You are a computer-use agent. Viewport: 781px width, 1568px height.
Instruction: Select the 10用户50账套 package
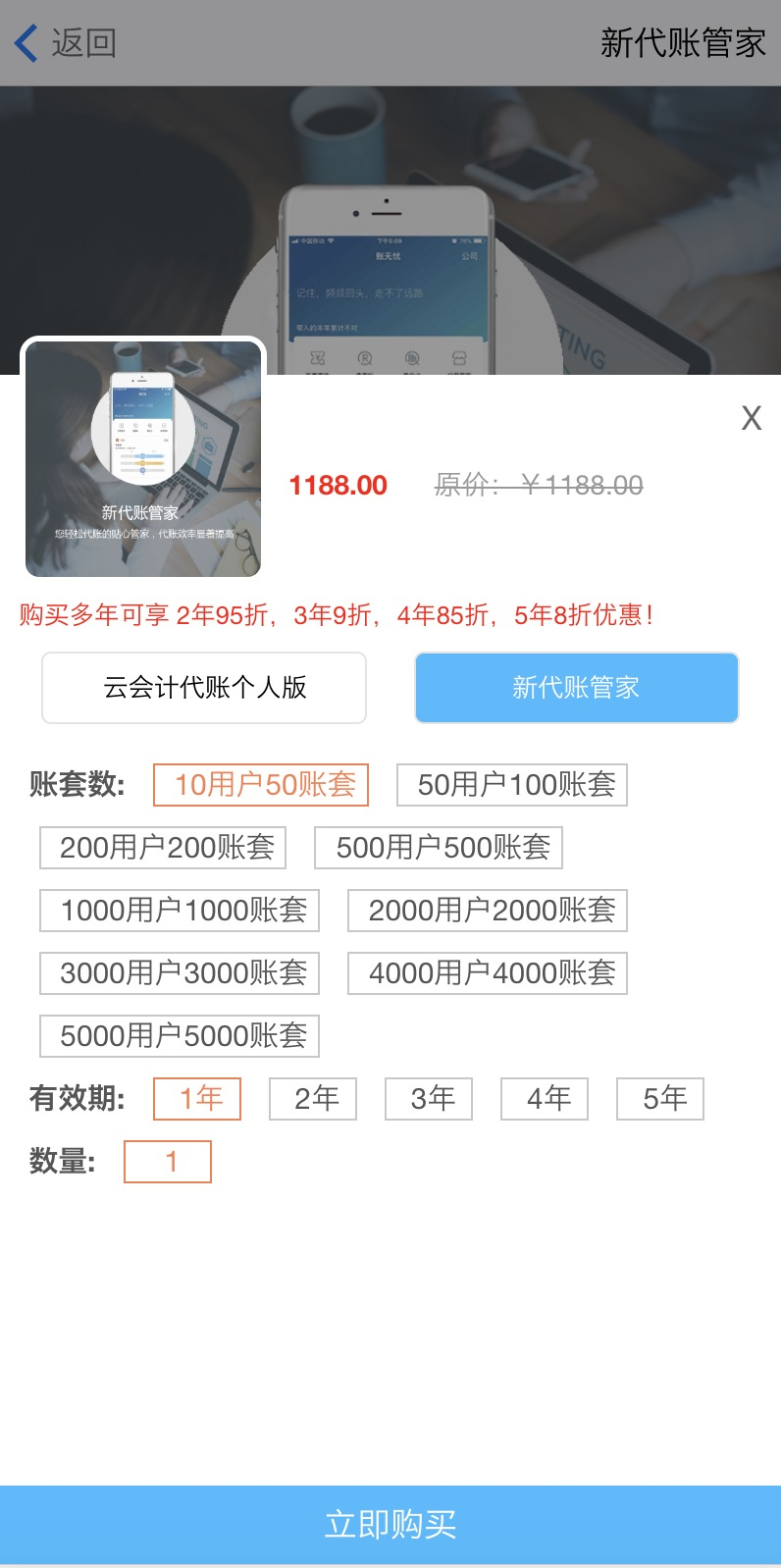coord(260,784)
